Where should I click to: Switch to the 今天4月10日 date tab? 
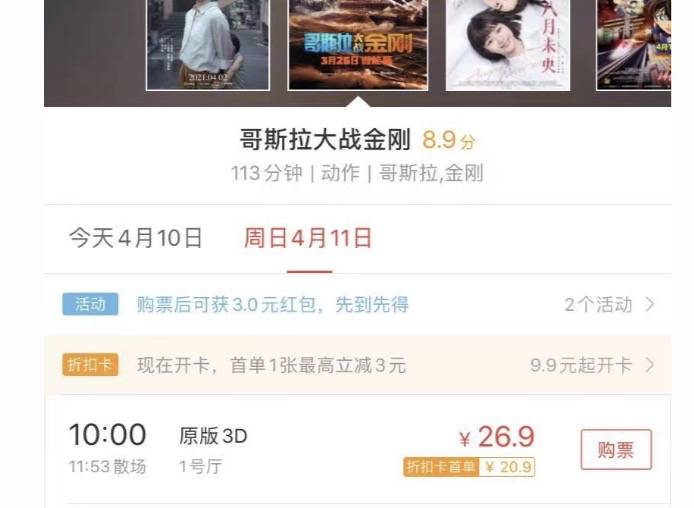(135, 238)
